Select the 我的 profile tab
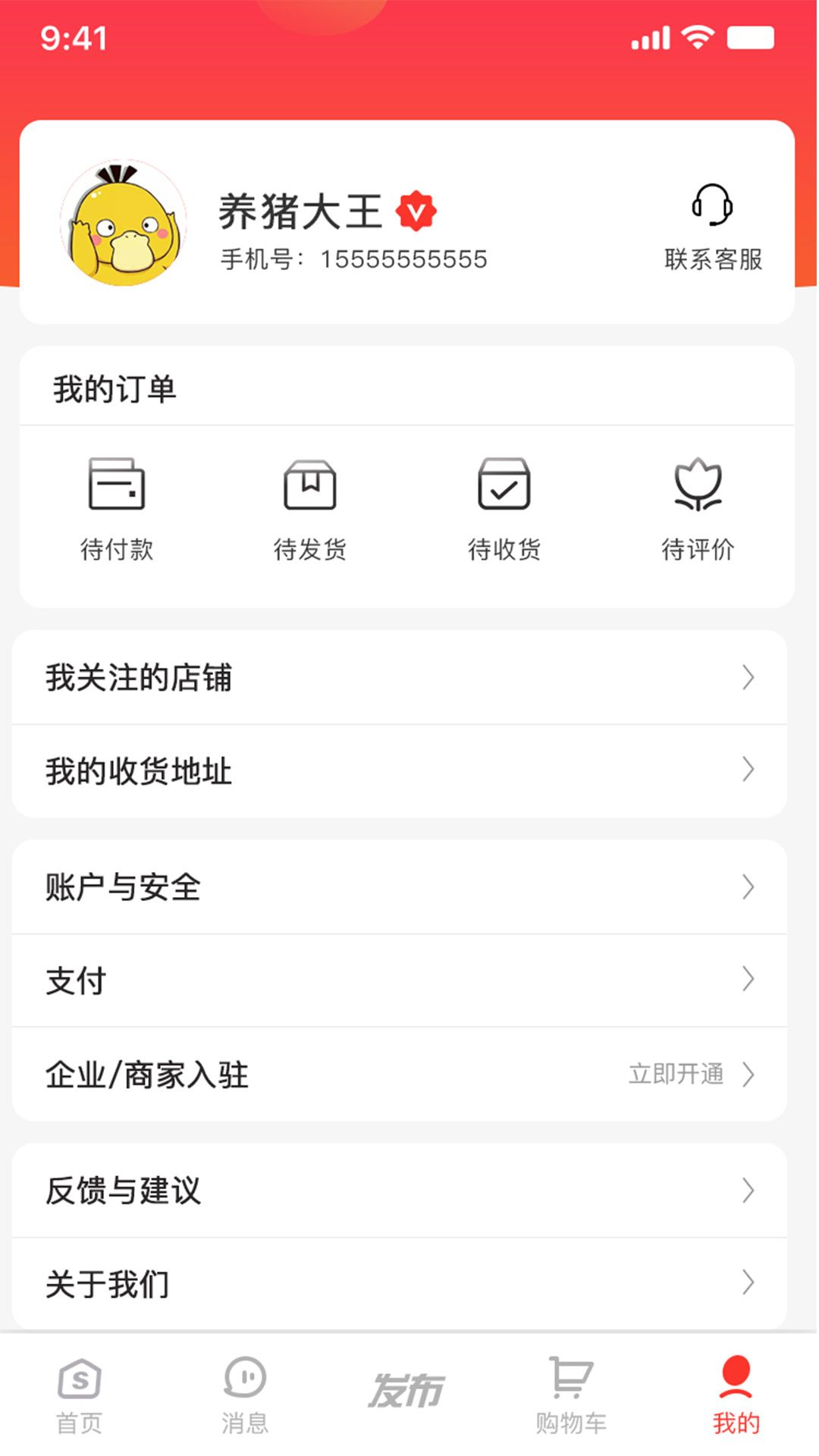This screenshot has width=819, height=1456. [736, 1397]
